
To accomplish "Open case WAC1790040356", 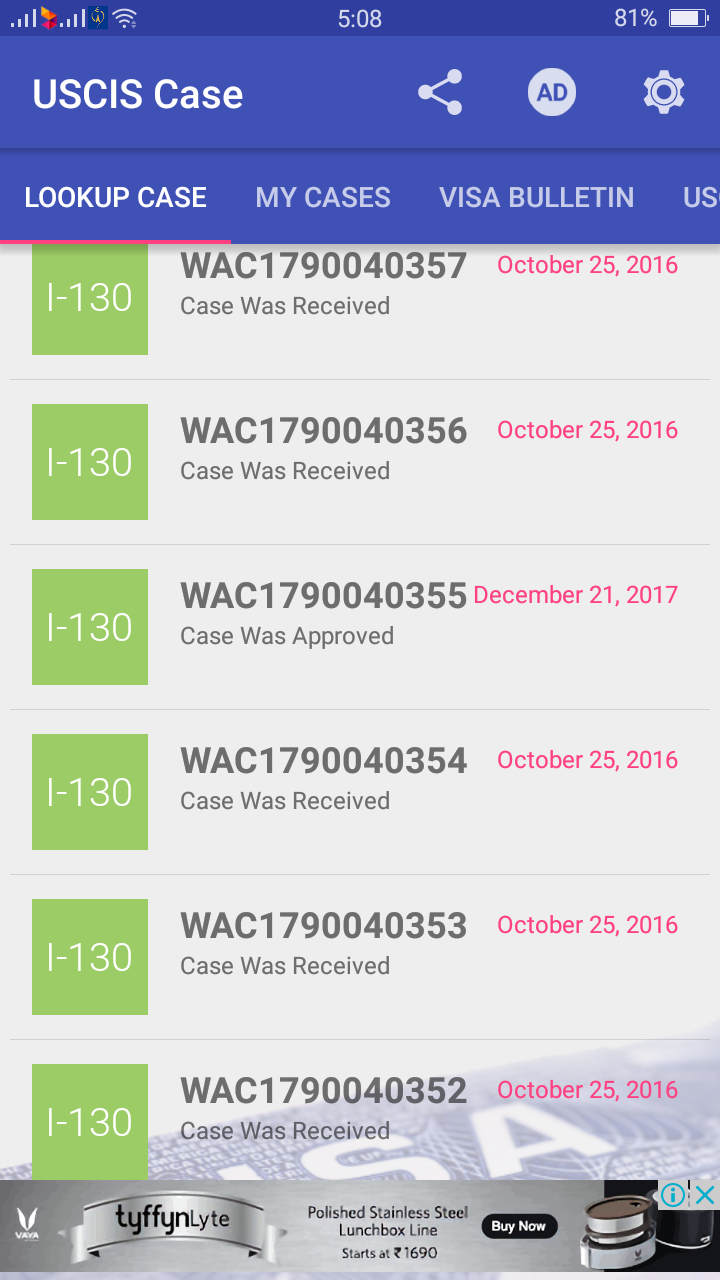I will (360, 462).
